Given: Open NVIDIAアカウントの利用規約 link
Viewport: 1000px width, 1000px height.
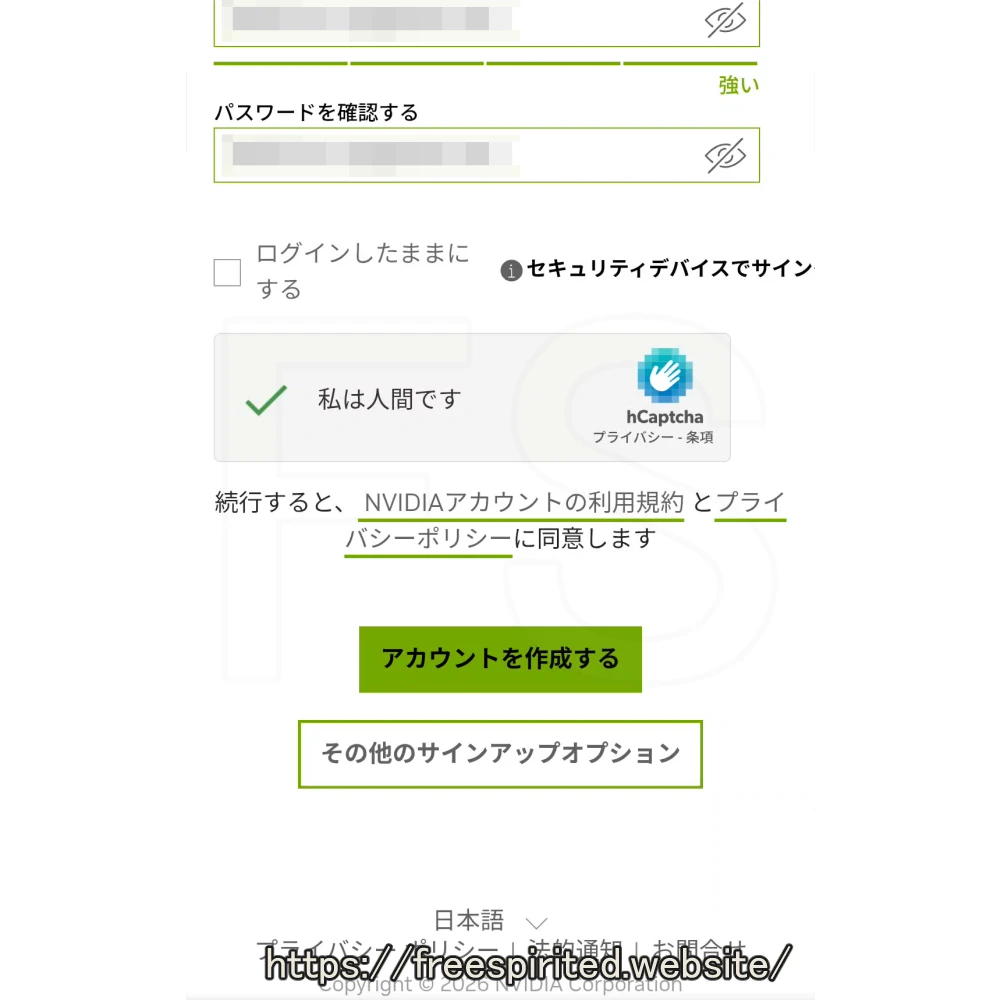Looking at the screenshot, I should 523,502.
